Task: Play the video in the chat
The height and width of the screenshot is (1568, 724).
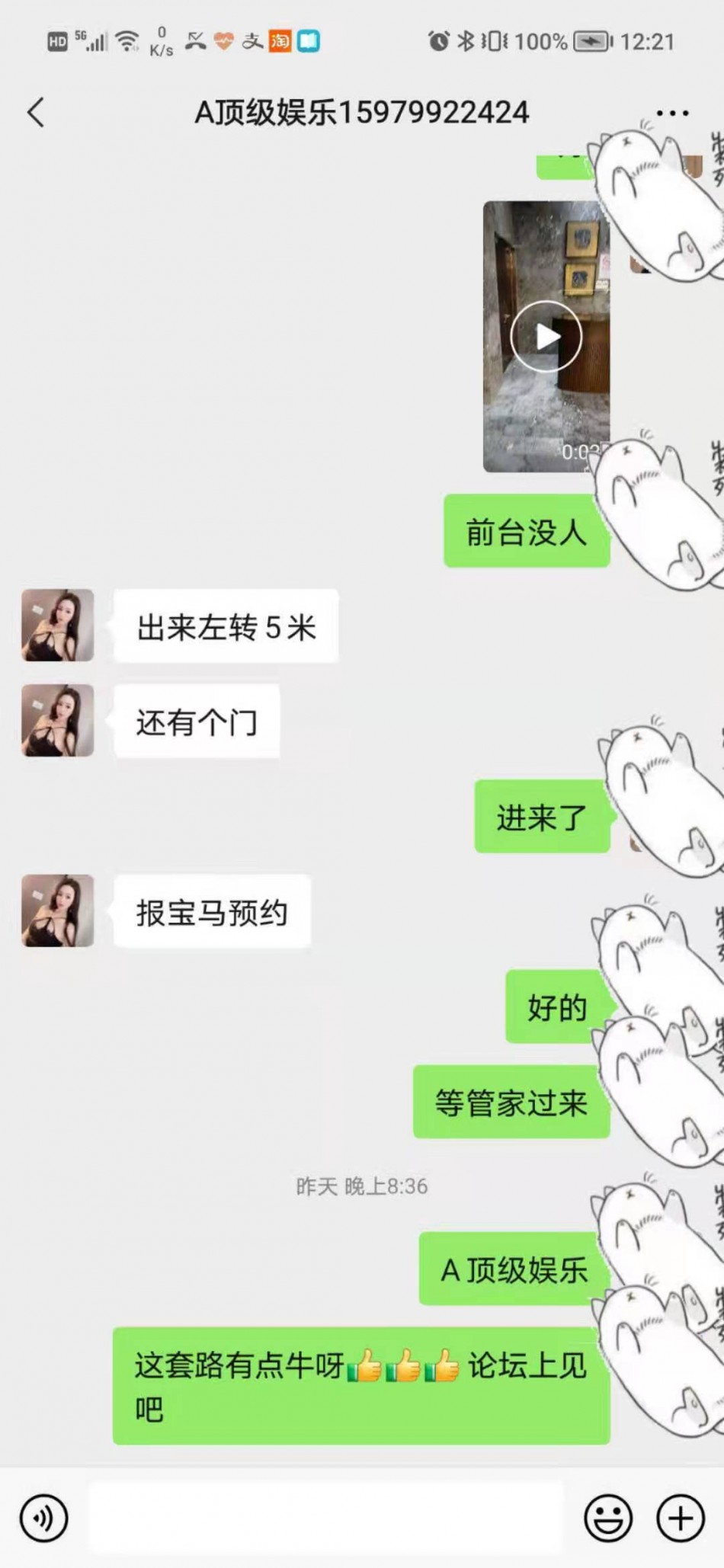Action: tap(546, 336)
